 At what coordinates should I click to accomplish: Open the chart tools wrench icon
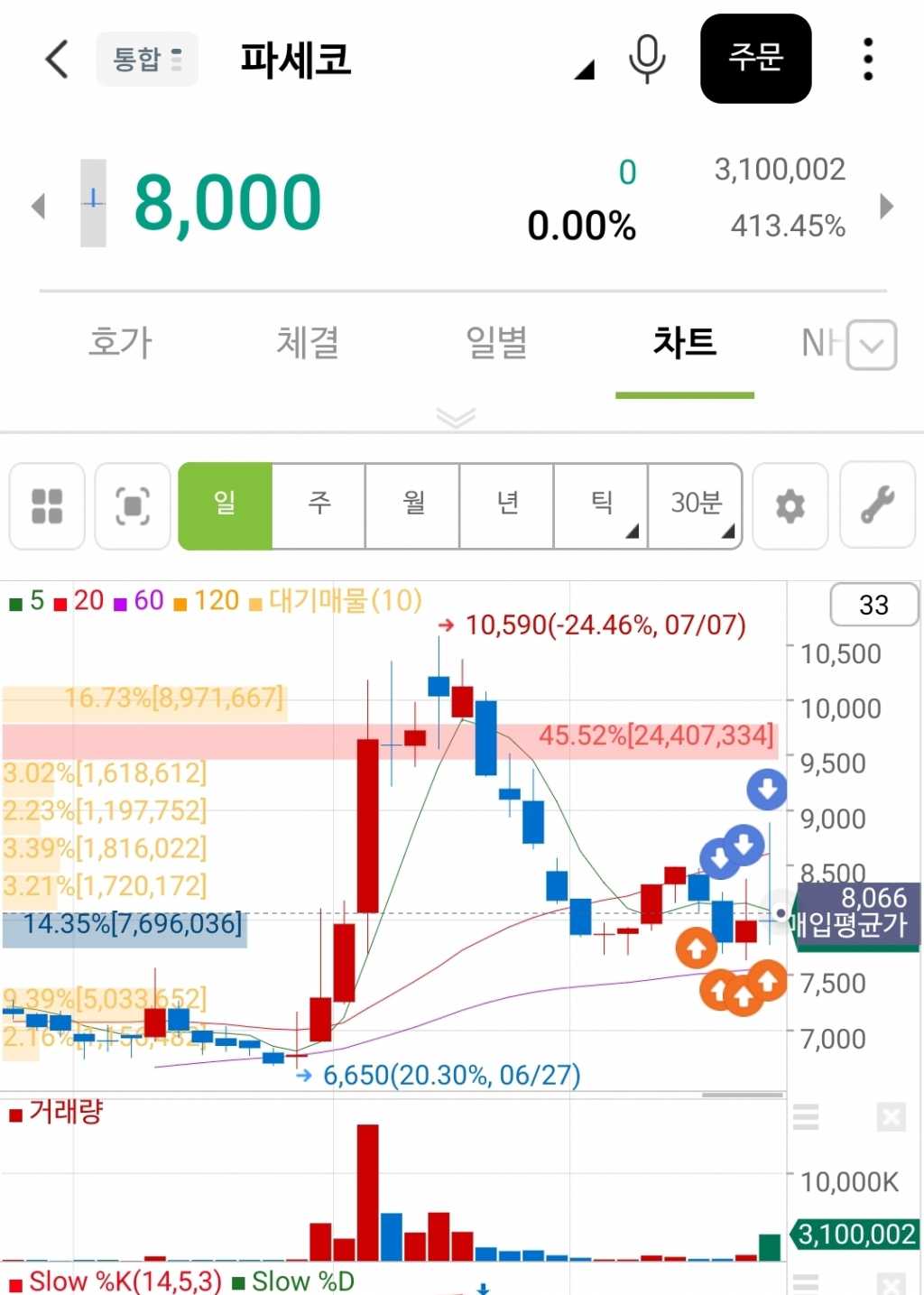[x=877, y=506]
